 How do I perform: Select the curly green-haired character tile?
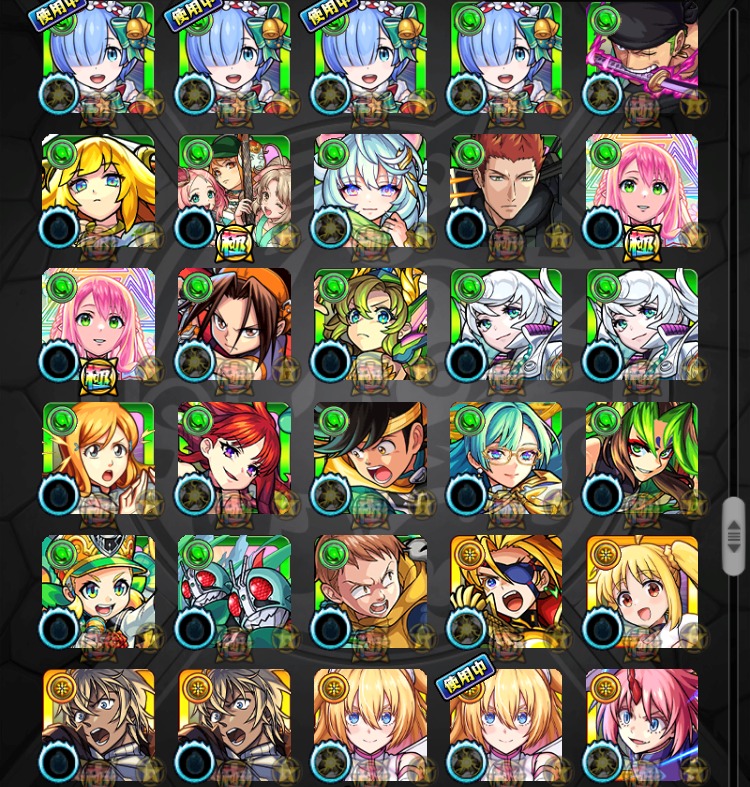point(370,325)
